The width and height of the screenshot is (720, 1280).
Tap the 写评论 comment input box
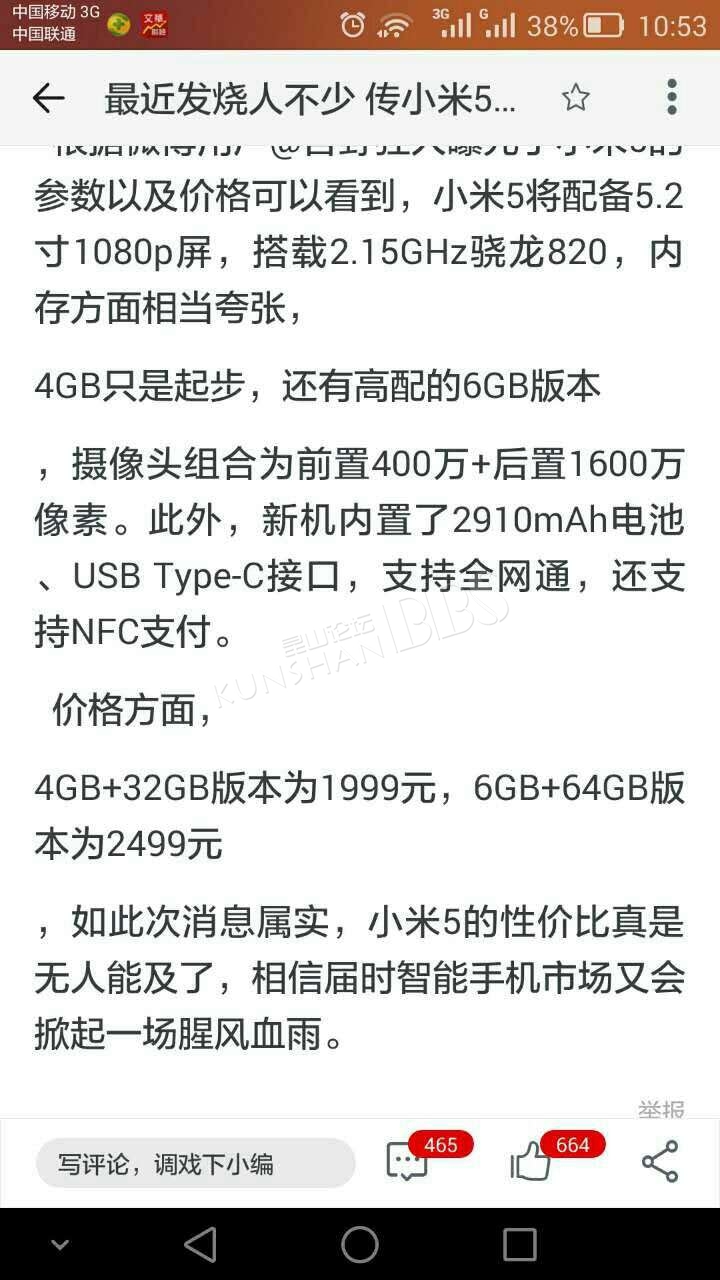(196, 1164)
